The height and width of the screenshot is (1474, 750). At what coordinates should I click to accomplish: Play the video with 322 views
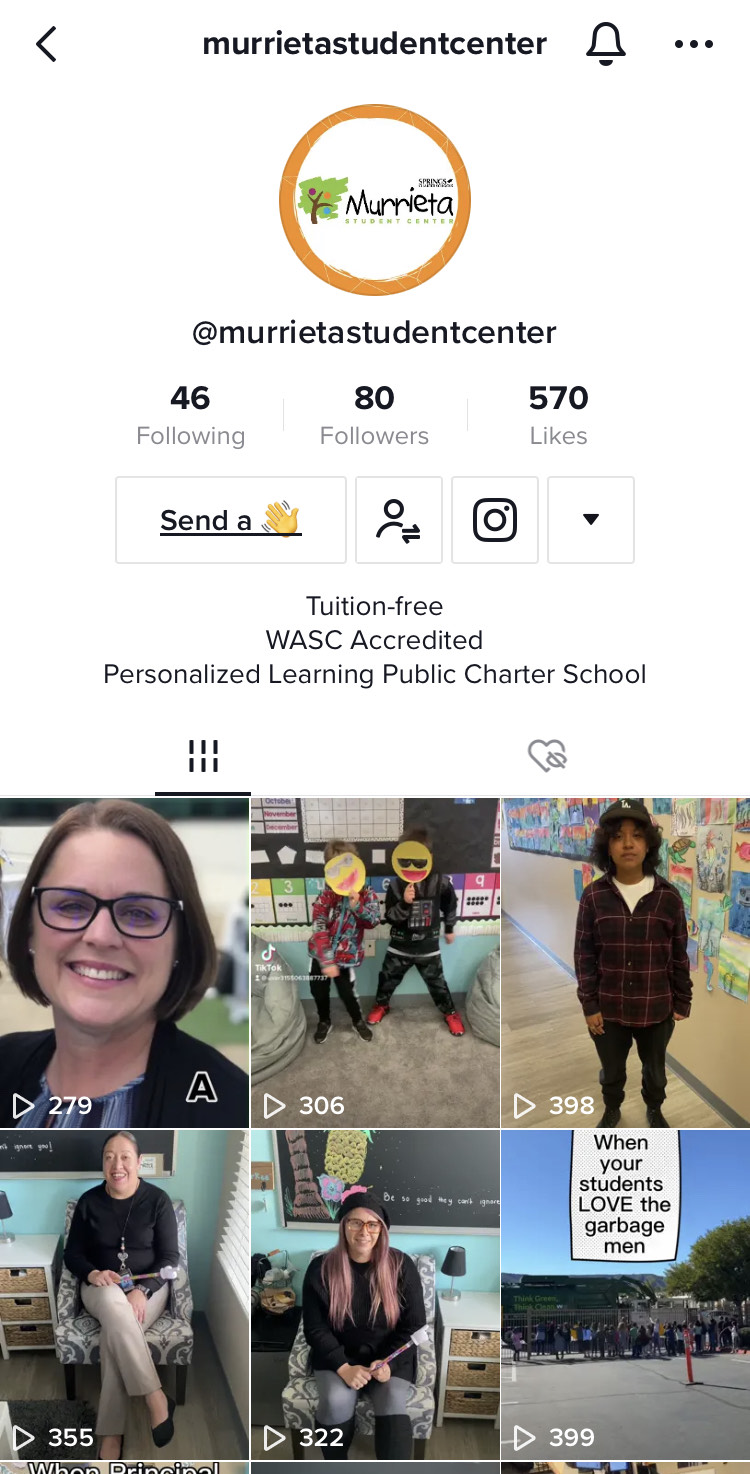375,1295
